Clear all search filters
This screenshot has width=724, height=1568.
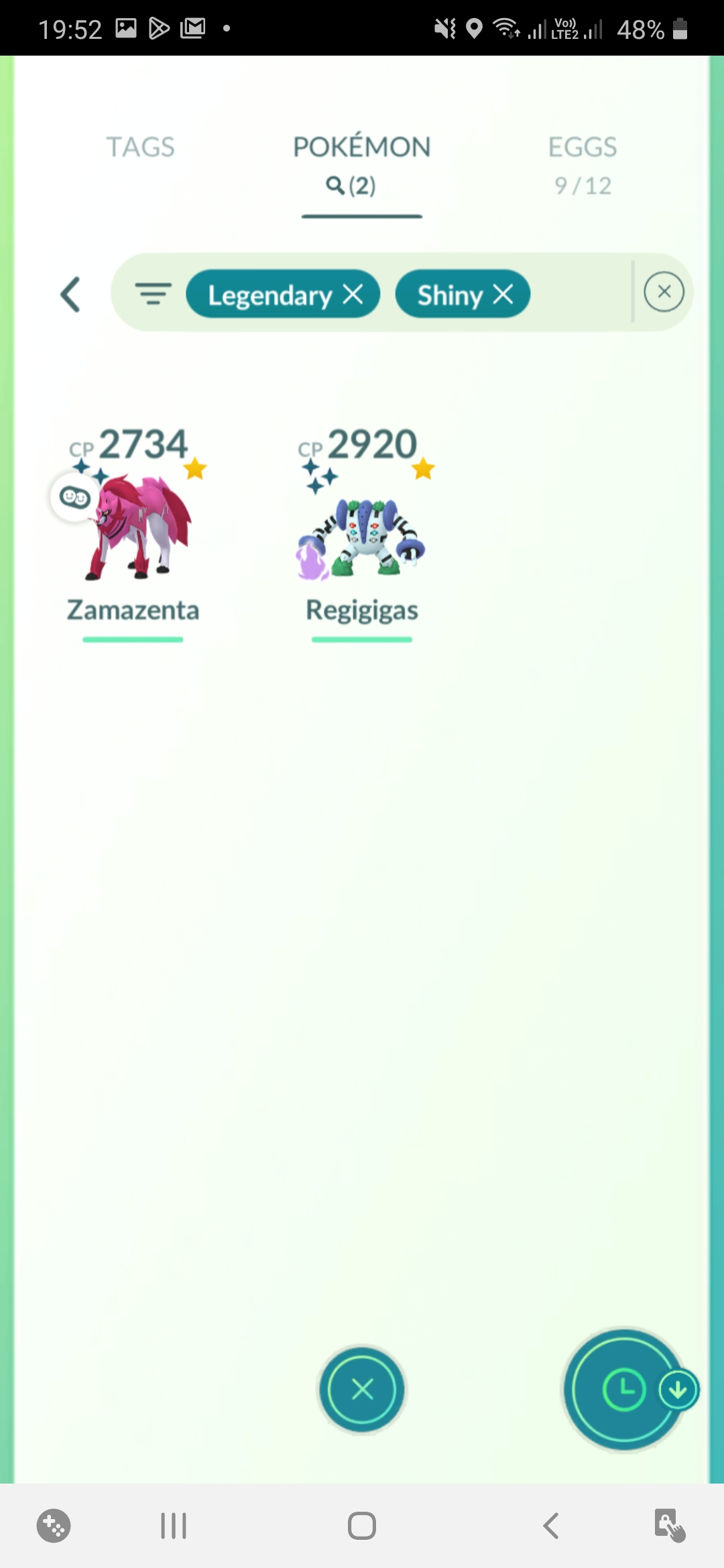click(664, 292)
